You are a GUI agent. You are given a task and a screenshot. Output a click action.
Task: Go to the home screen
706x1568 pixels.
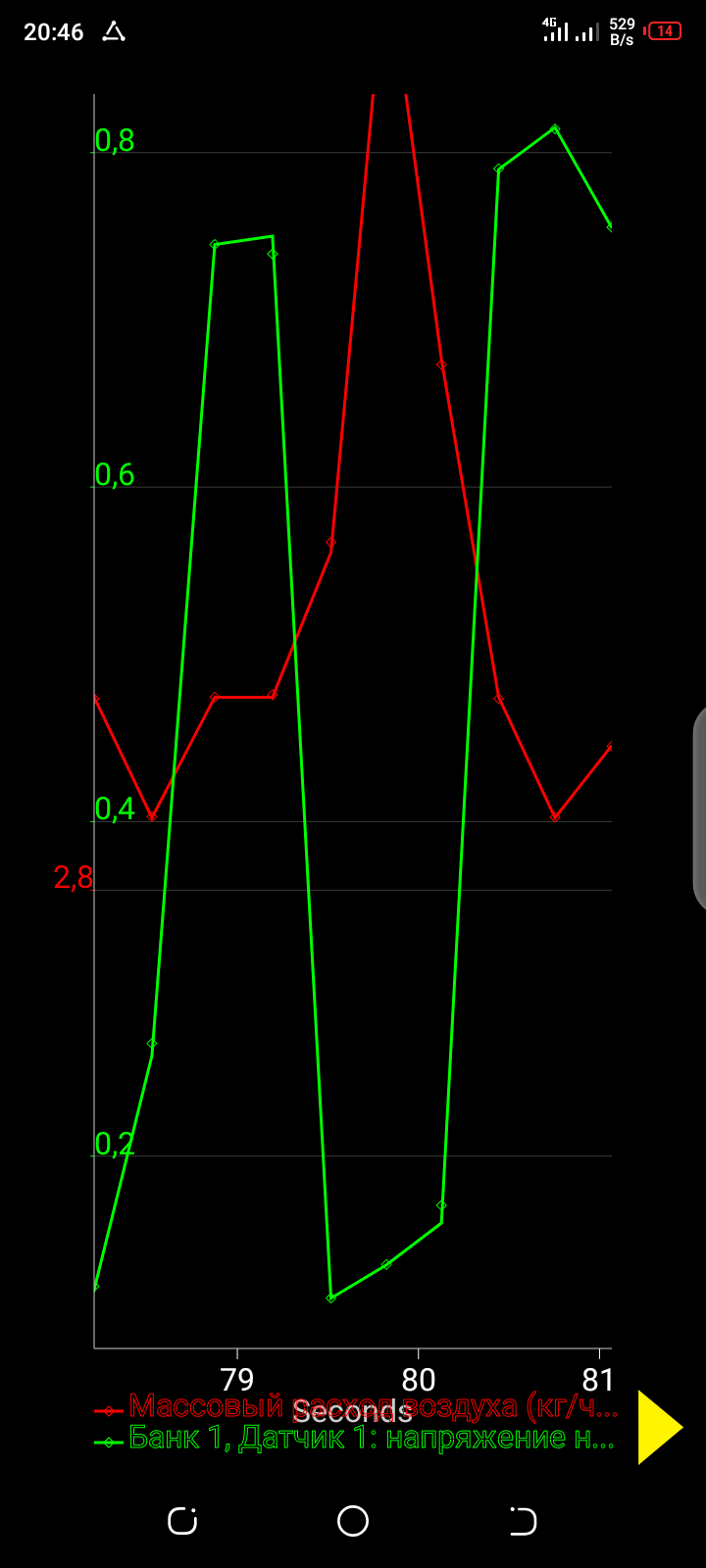pos(353,1521)
